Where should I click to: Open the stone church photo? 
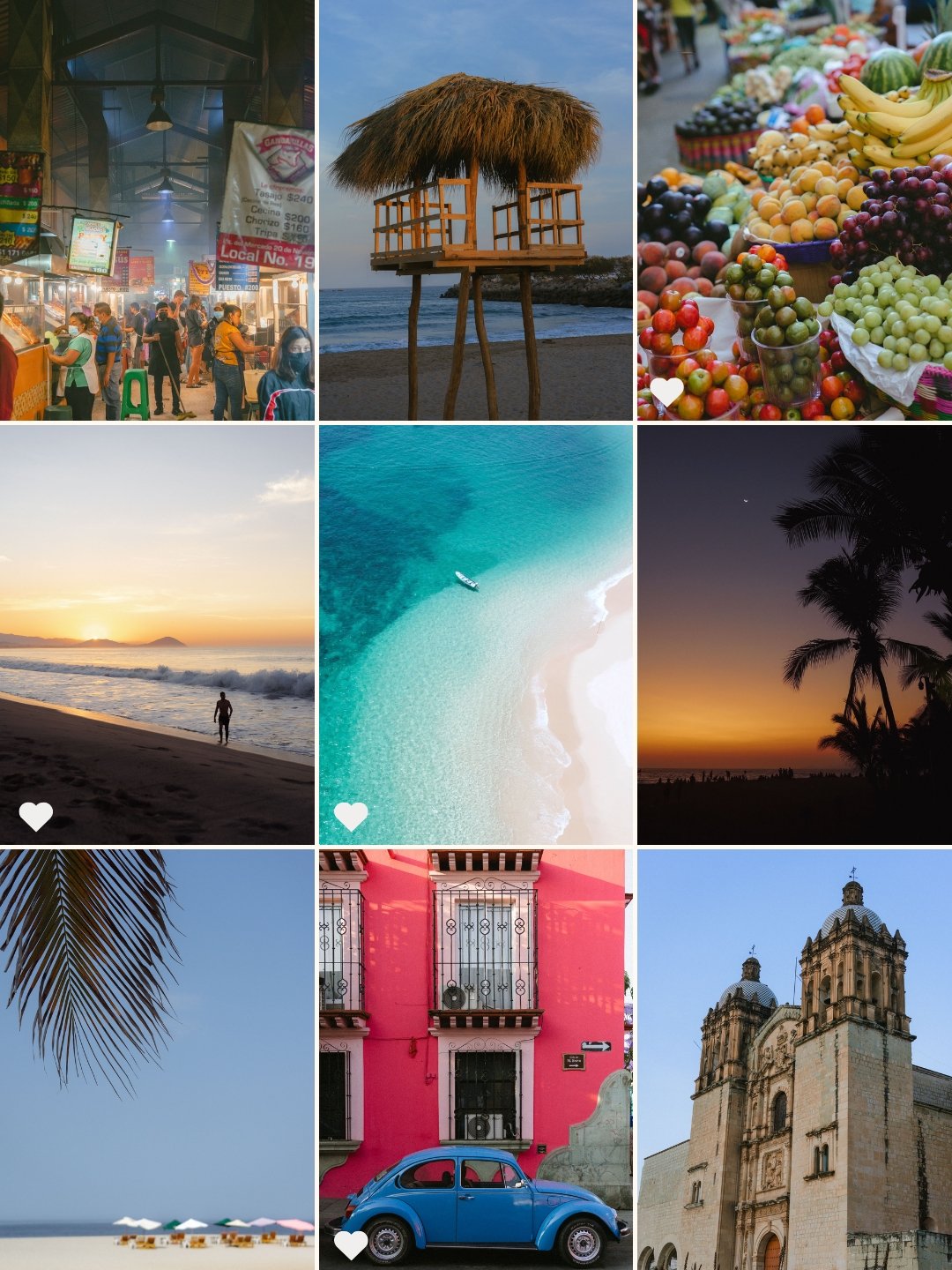pyautogui.click(x=794, y=1058)
